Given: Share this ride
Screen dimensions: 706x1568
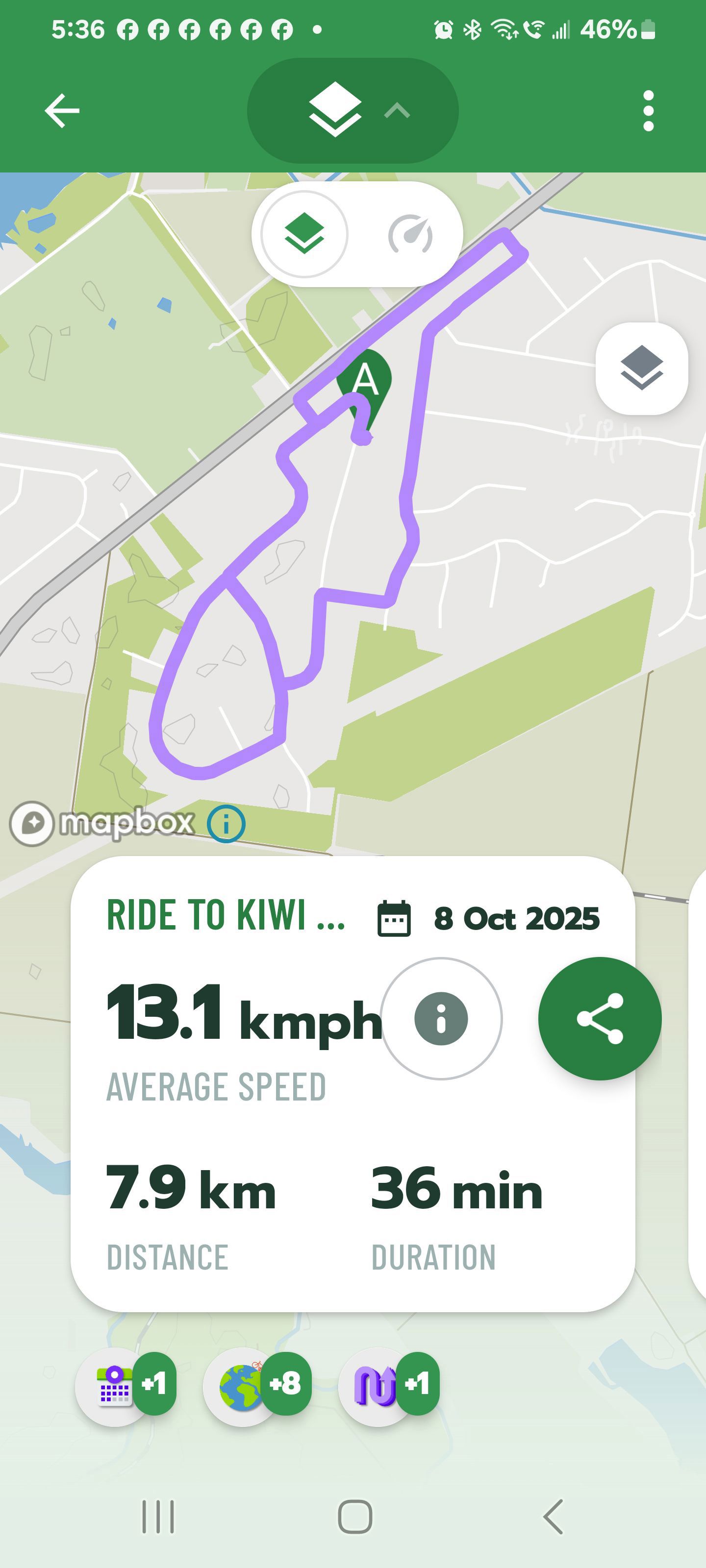Looking at the screenshot, I should (600, 1018).
